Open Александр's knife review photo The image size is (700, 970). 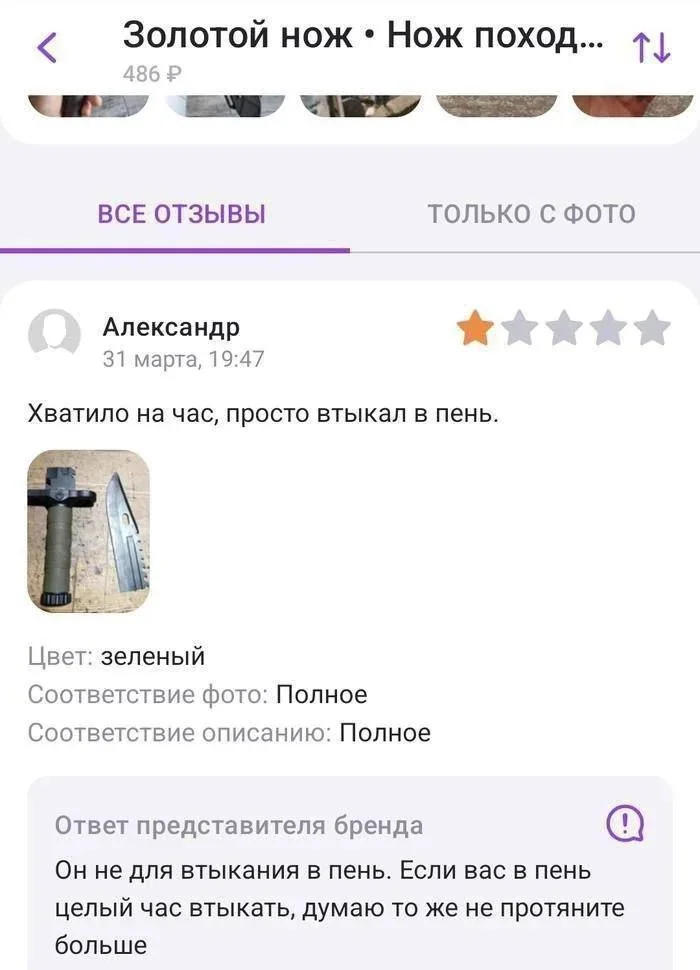88,530
